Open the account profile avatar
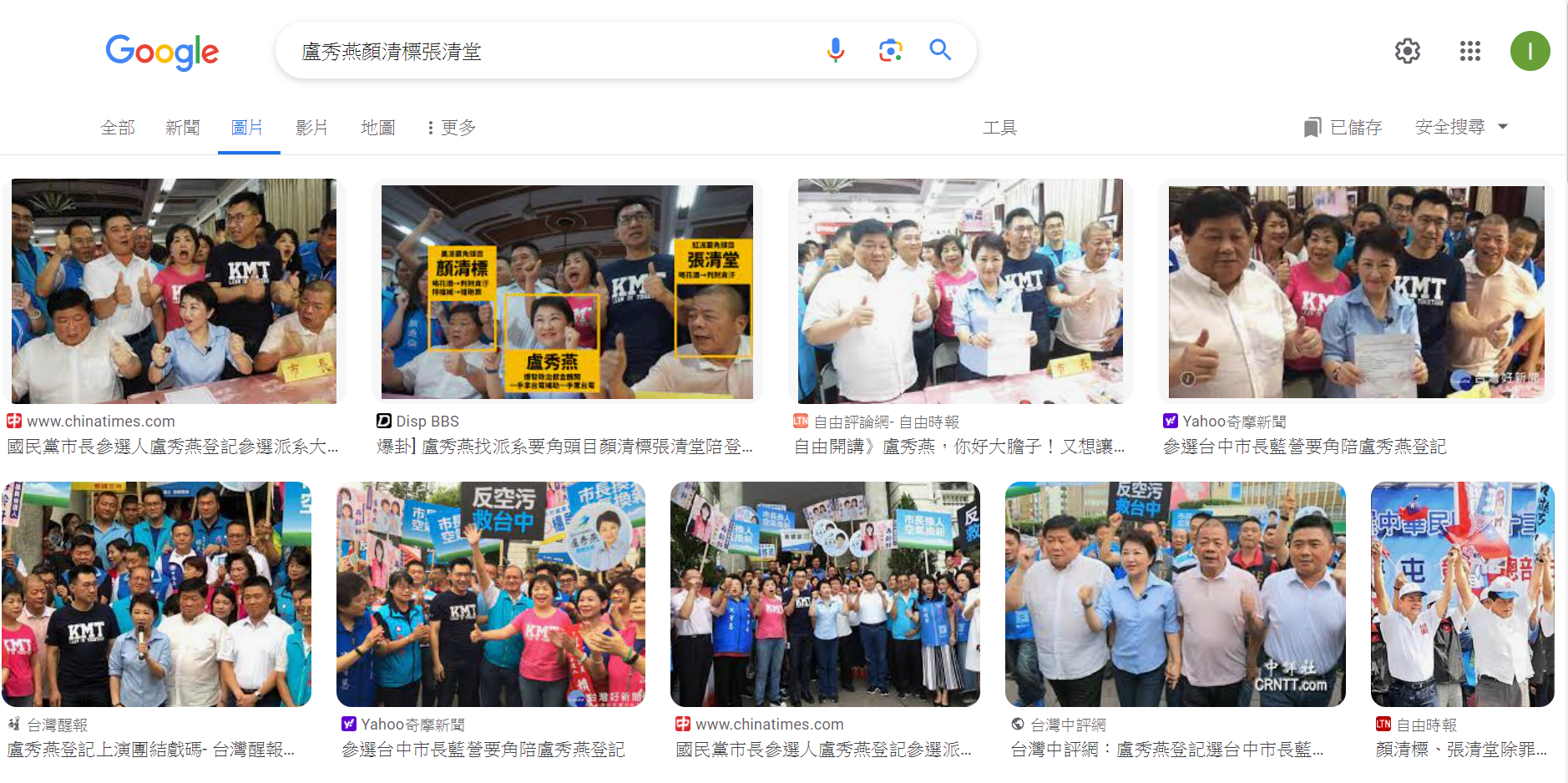 (1530, 52)
